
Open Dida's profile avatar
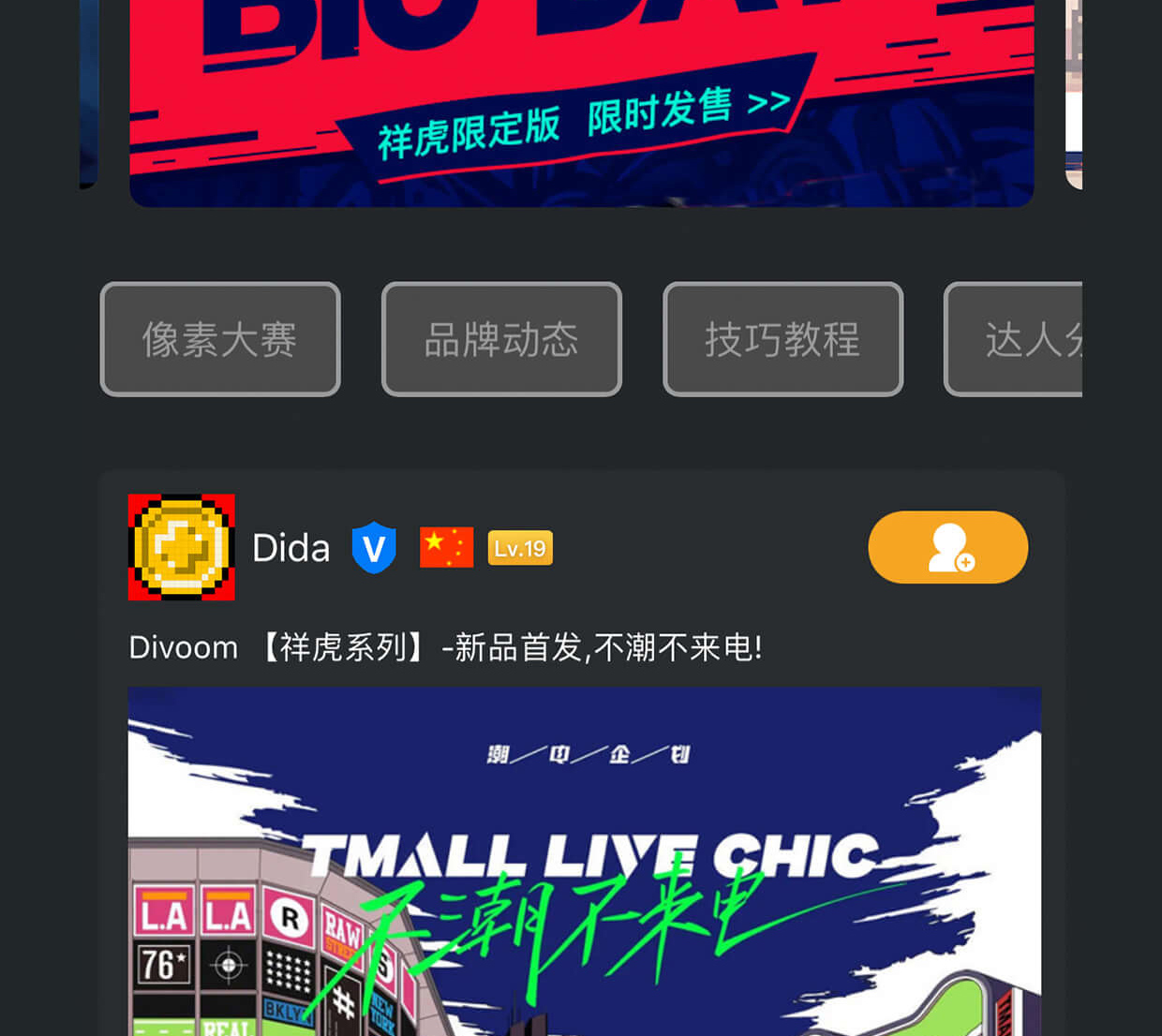[x=182, y=547]
